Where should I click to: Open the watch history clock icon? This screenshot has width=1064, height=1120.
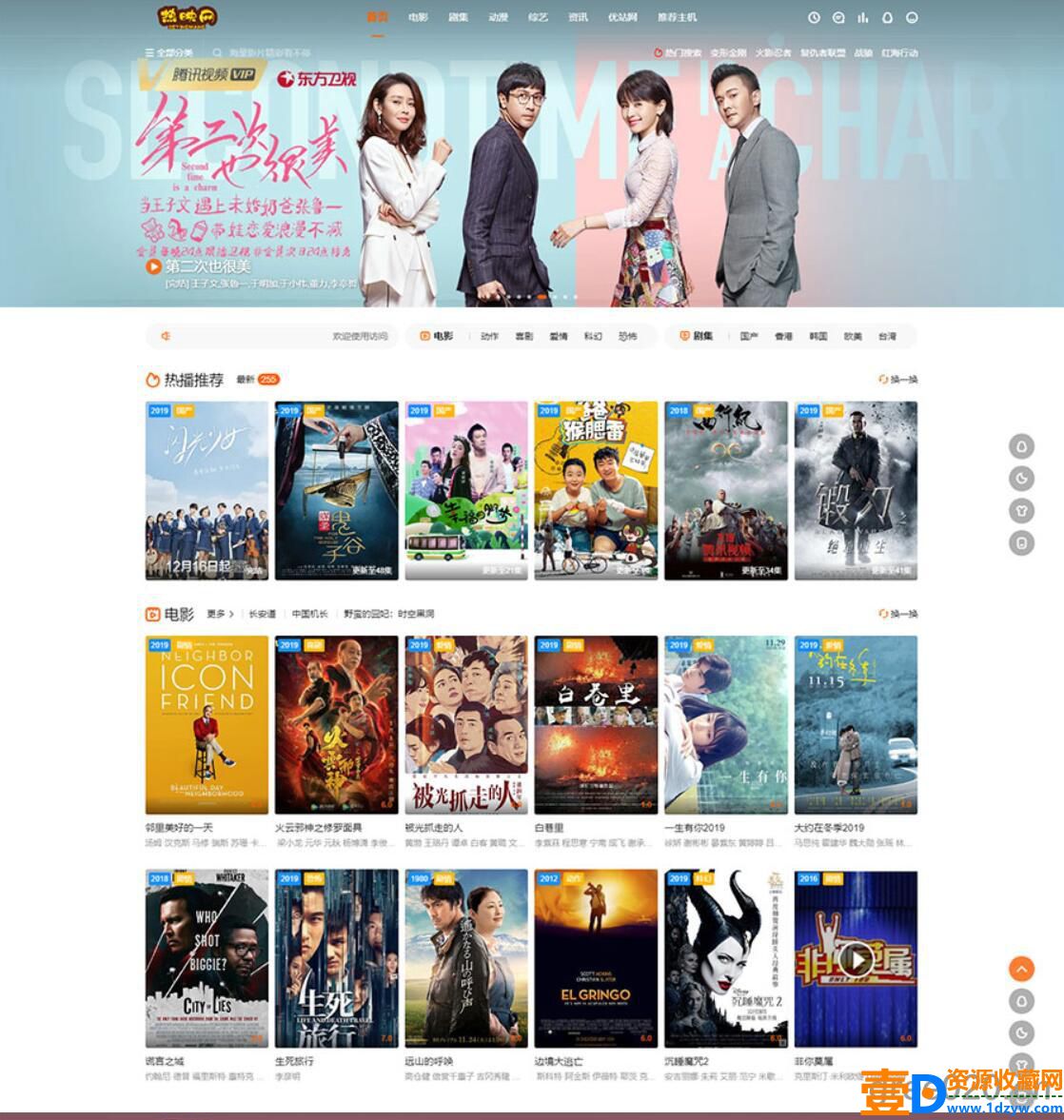(x=814, y=17)
